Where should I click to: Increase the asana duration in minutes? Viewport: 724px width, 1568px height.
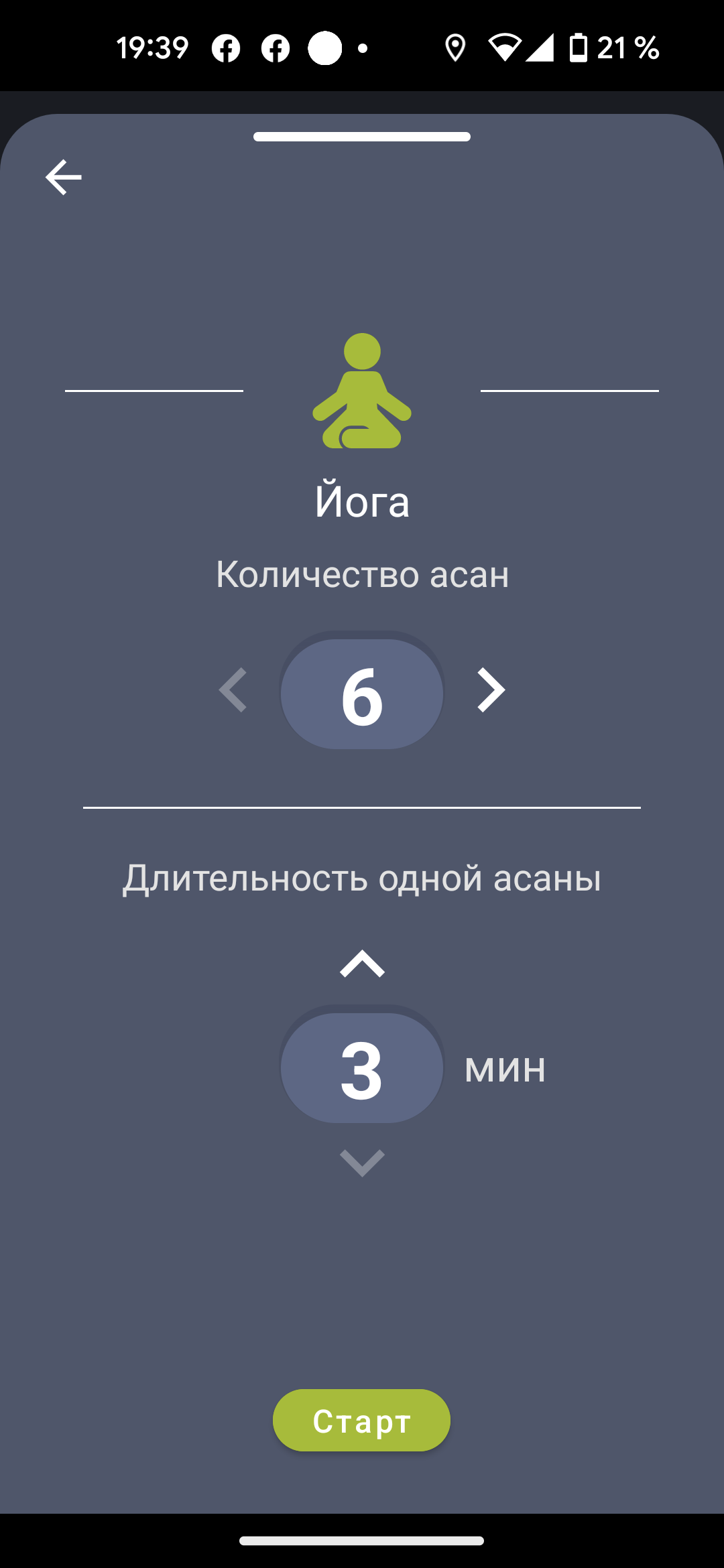pos(362,964)
